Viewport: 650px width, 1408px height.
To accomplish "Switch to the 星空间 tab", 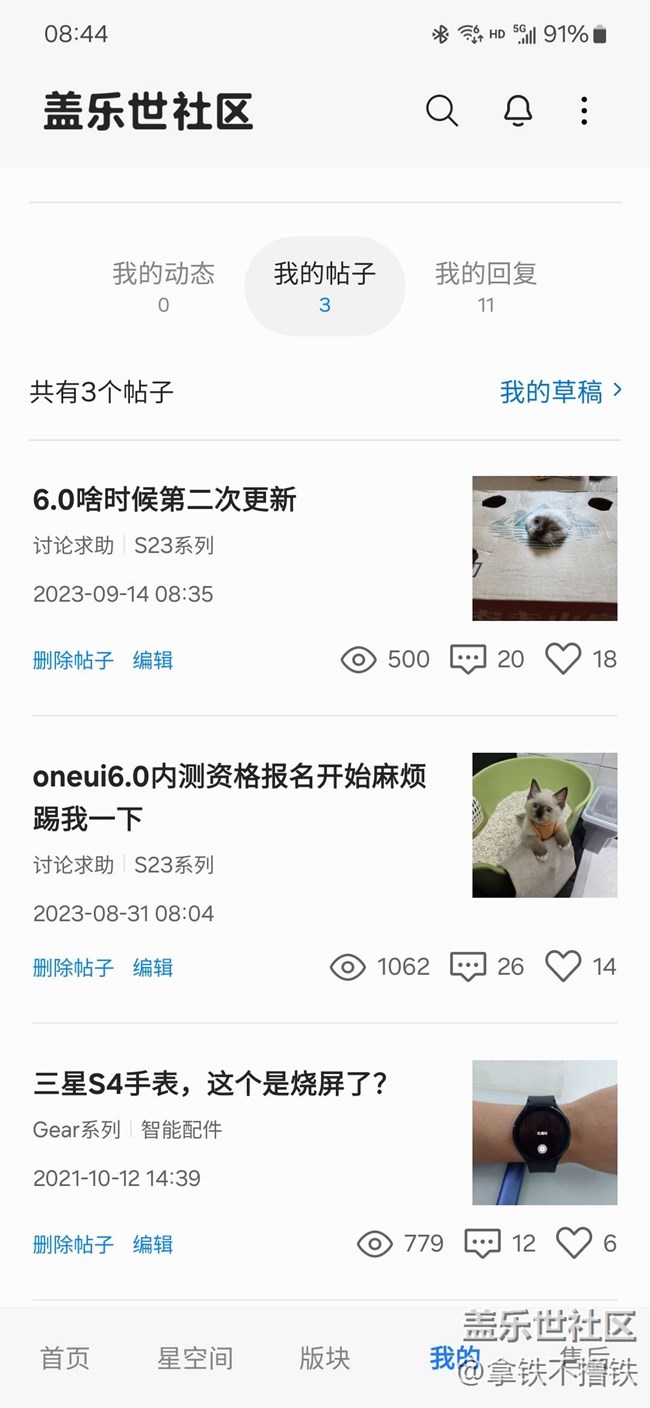I will click(195, 1358).
